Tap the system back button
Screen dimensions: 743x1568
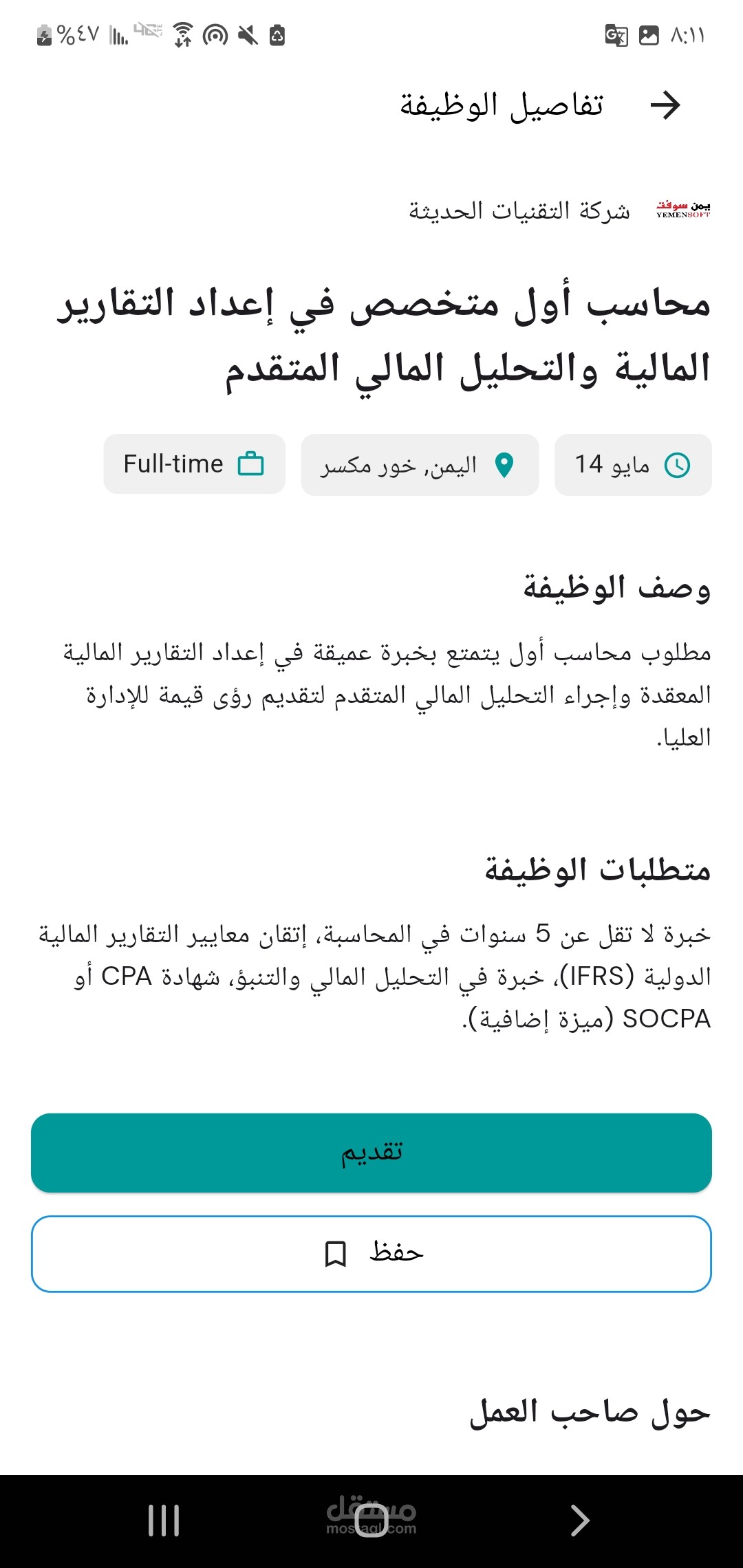point(580,1520)
